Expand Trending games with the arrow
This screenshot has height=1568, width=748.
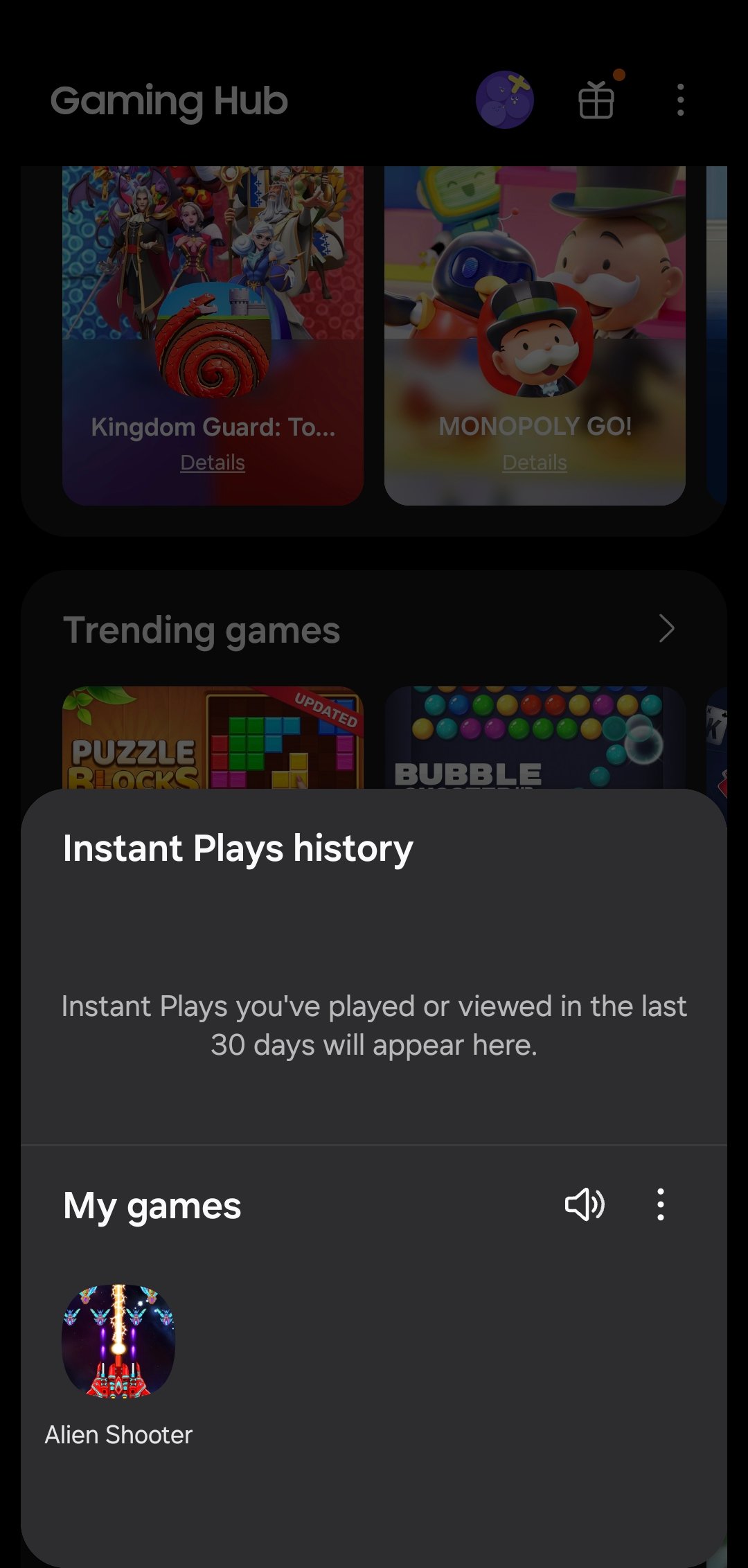coord(666,629)
